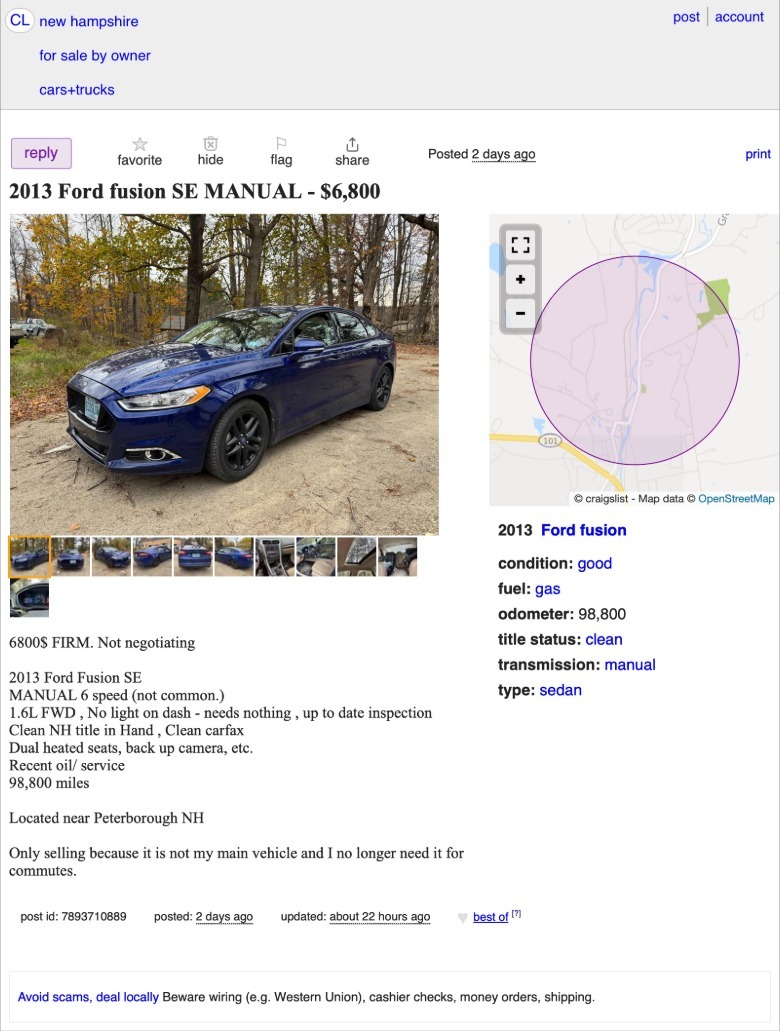
Task: Select the type sedan link
Action: pyautogui.click(x=560, y=690)
